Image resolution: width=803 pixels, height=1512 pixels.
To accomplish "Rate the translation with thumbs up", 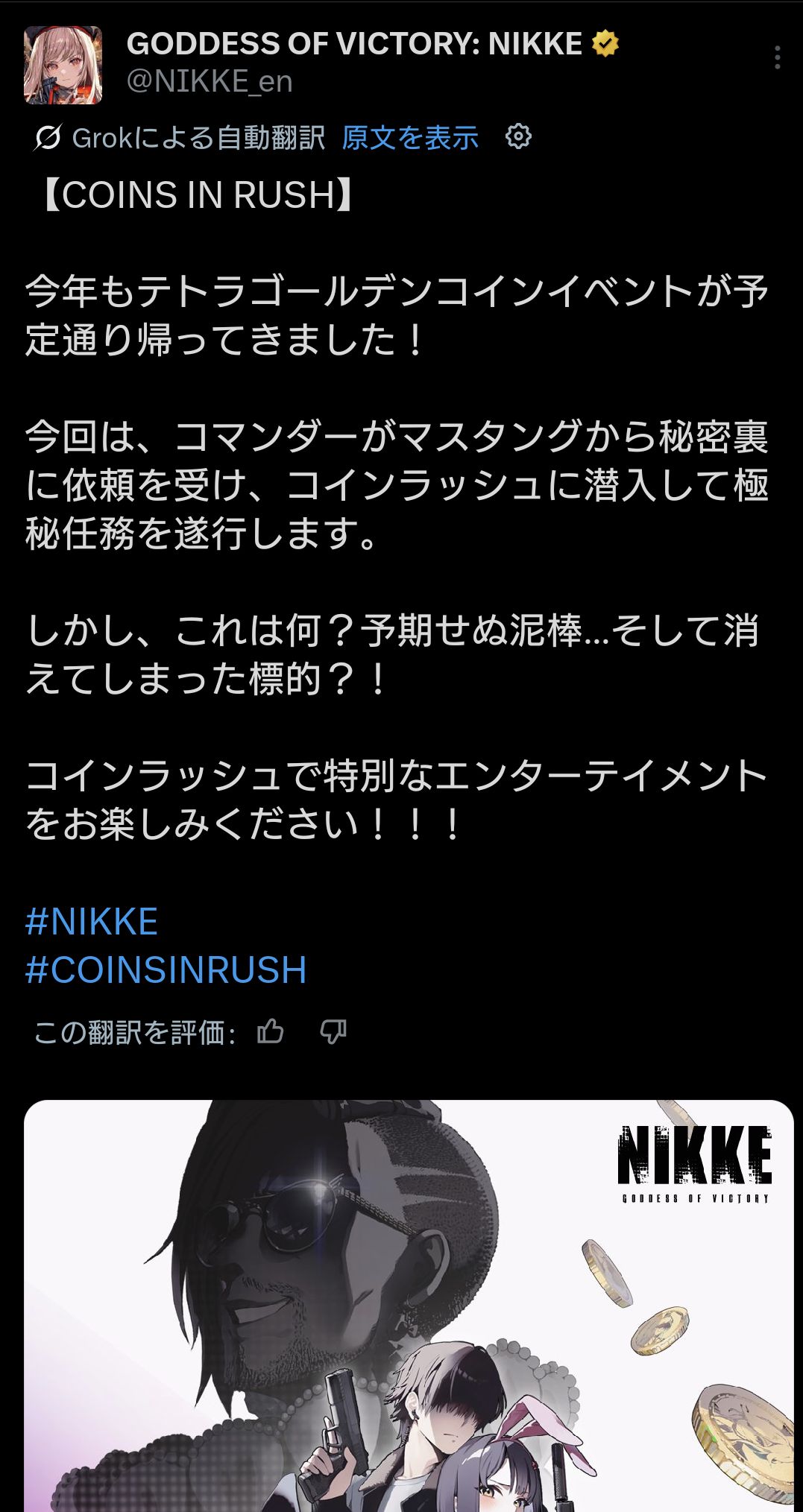I will (x=270, y=1031).
